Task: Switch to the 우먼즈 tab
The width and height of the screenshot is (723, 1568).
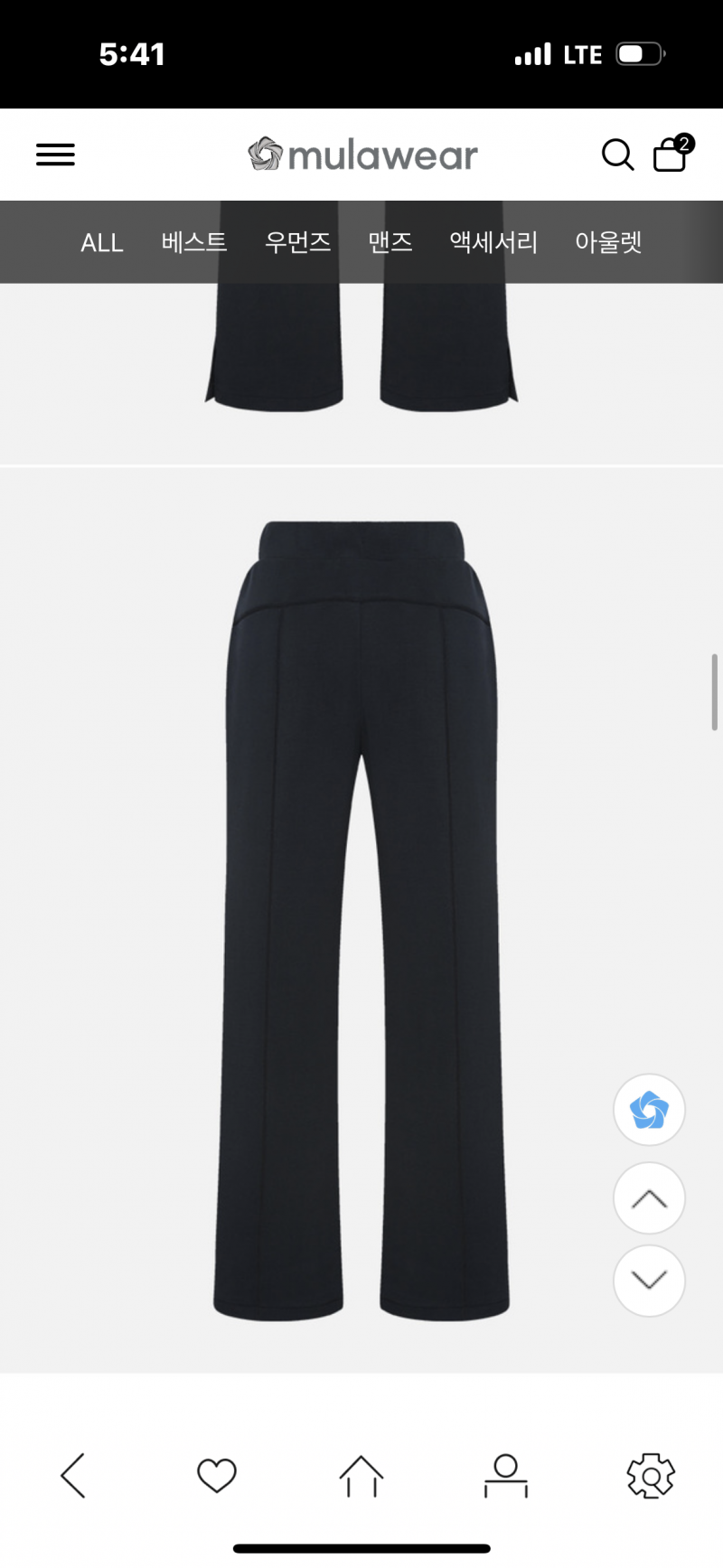Action: [x=297, y=242]
